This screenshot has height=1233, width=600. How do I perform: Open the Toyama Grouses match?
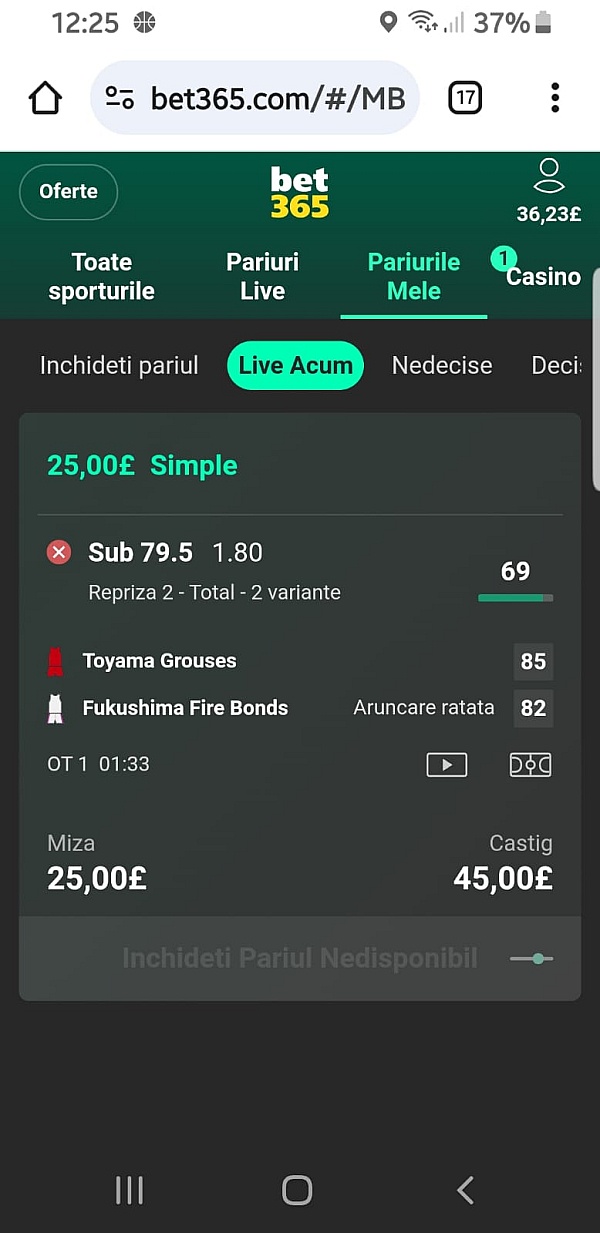click(160, 661)
